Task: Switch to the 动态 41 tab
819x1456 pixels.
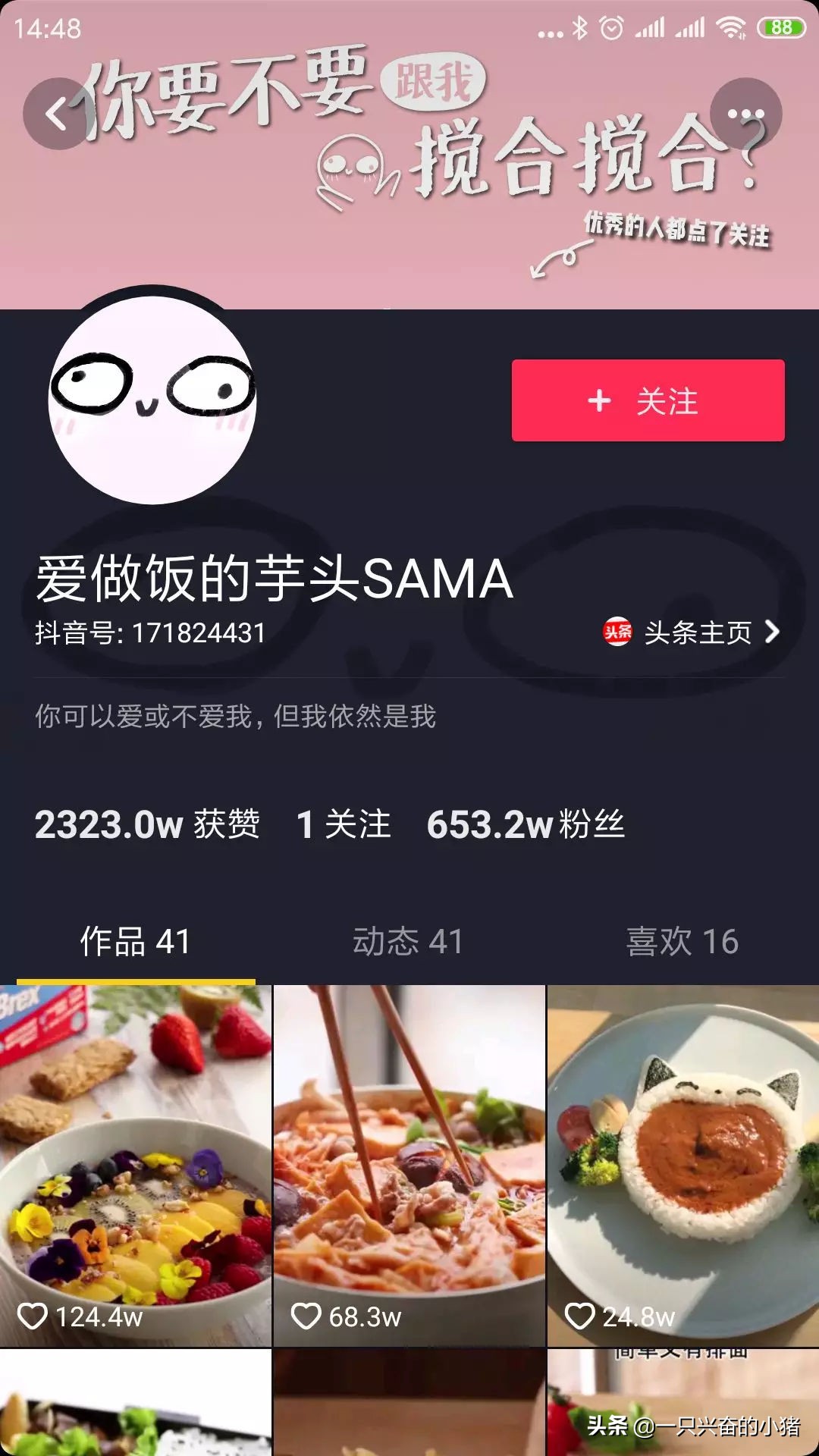Action: [409, 940]
